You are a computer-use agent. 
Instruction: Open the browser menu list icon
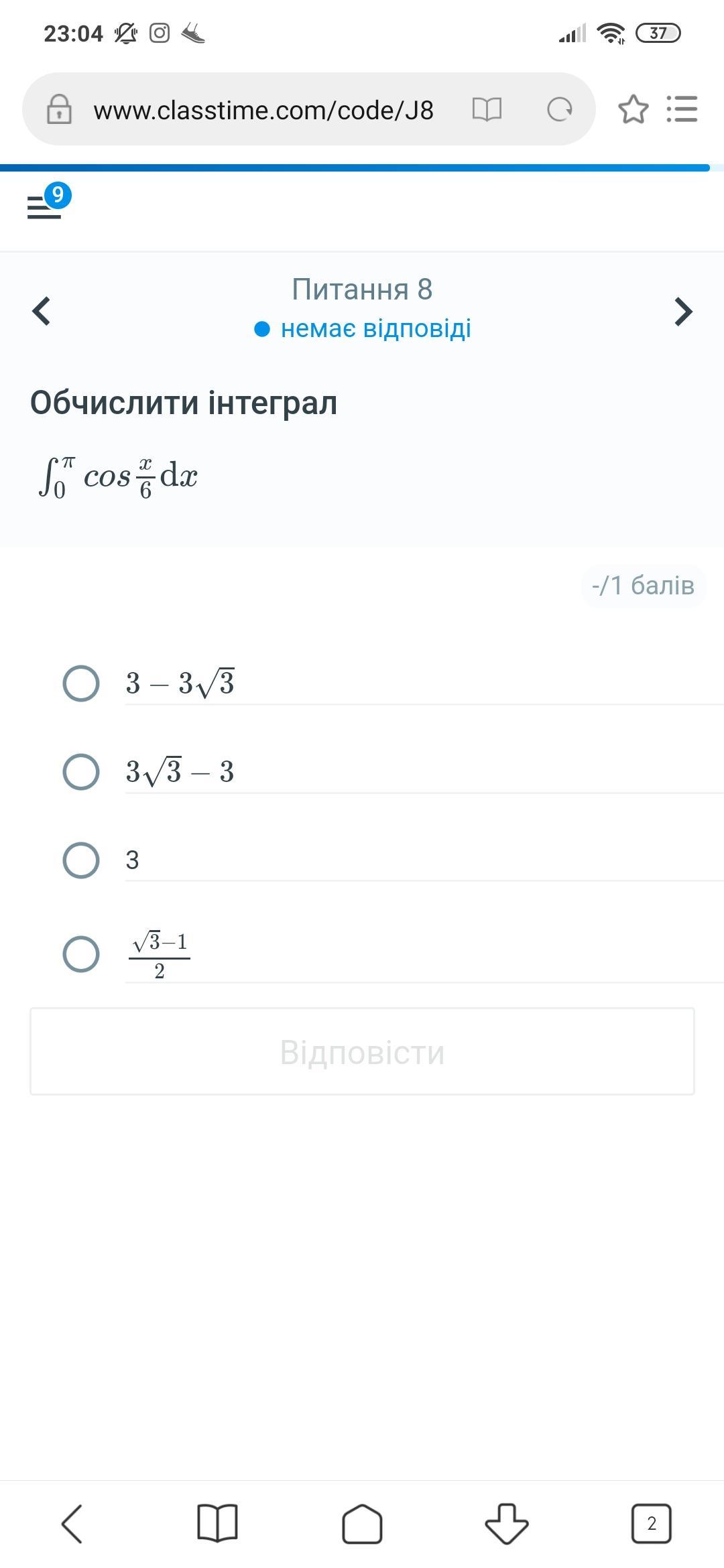682,109
